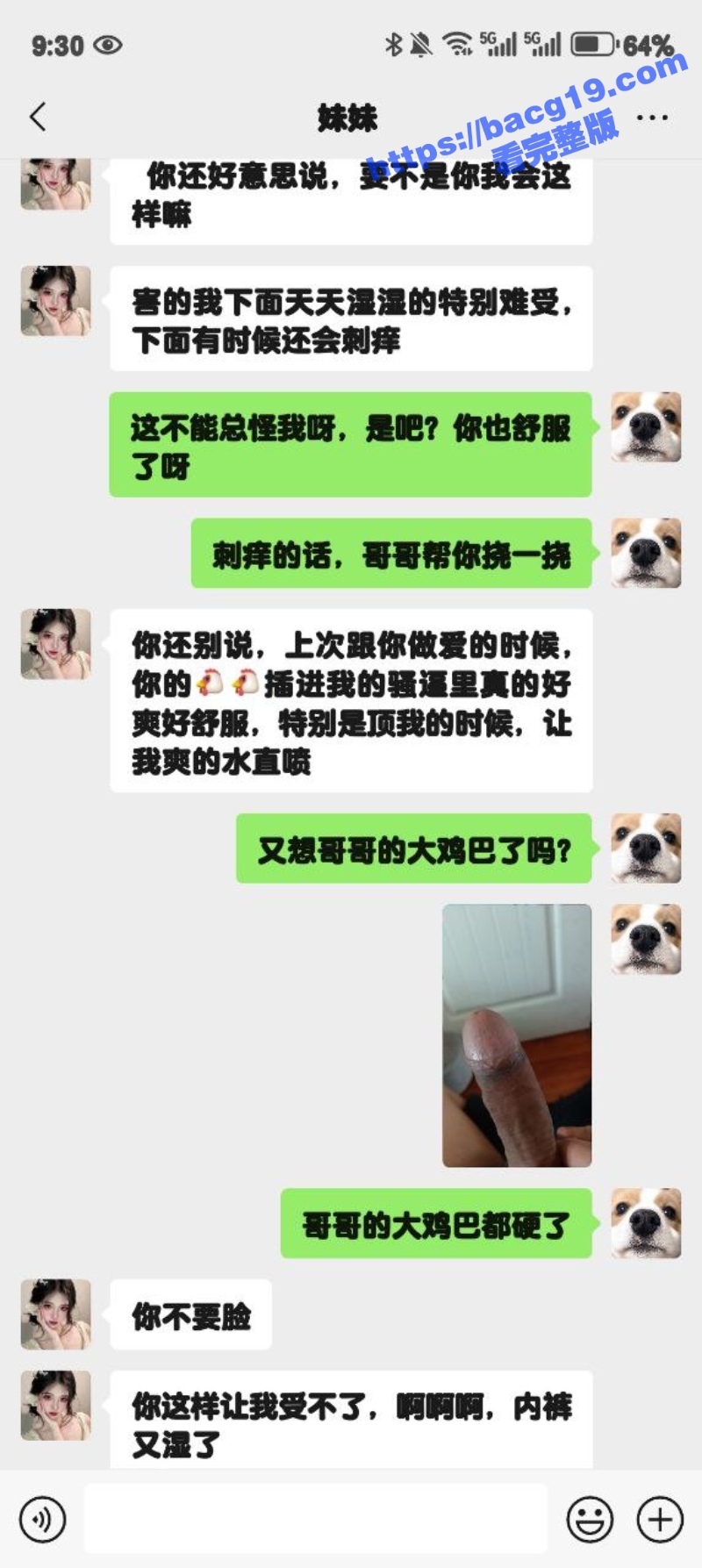Open the plus attachment menu
702x1568 pixels.
click(660, 1519)
